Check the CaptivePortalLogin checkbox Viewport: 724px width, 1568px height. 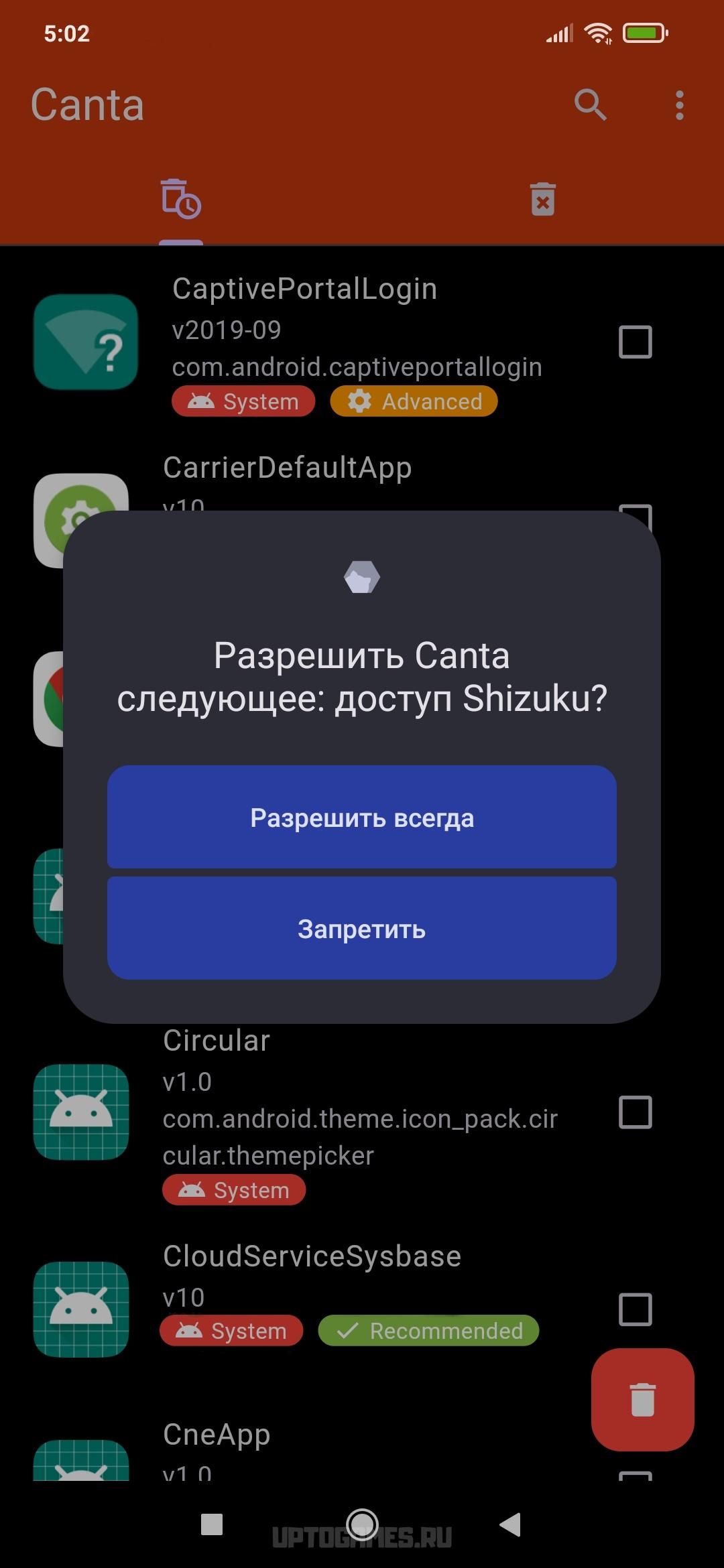pos(635,342)
